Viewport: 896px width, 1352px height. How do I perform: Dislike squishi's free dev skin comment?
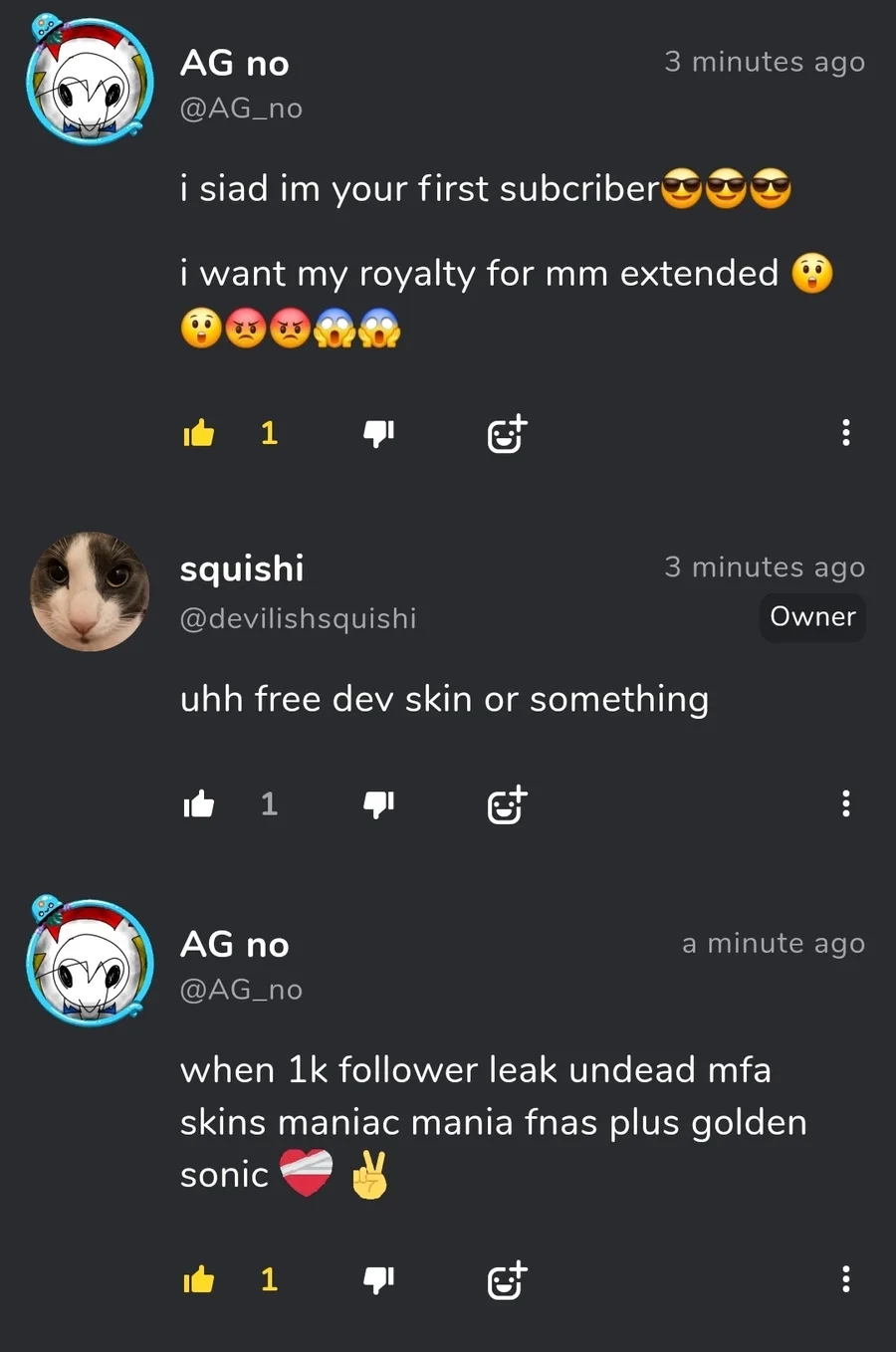coord(378,803)
